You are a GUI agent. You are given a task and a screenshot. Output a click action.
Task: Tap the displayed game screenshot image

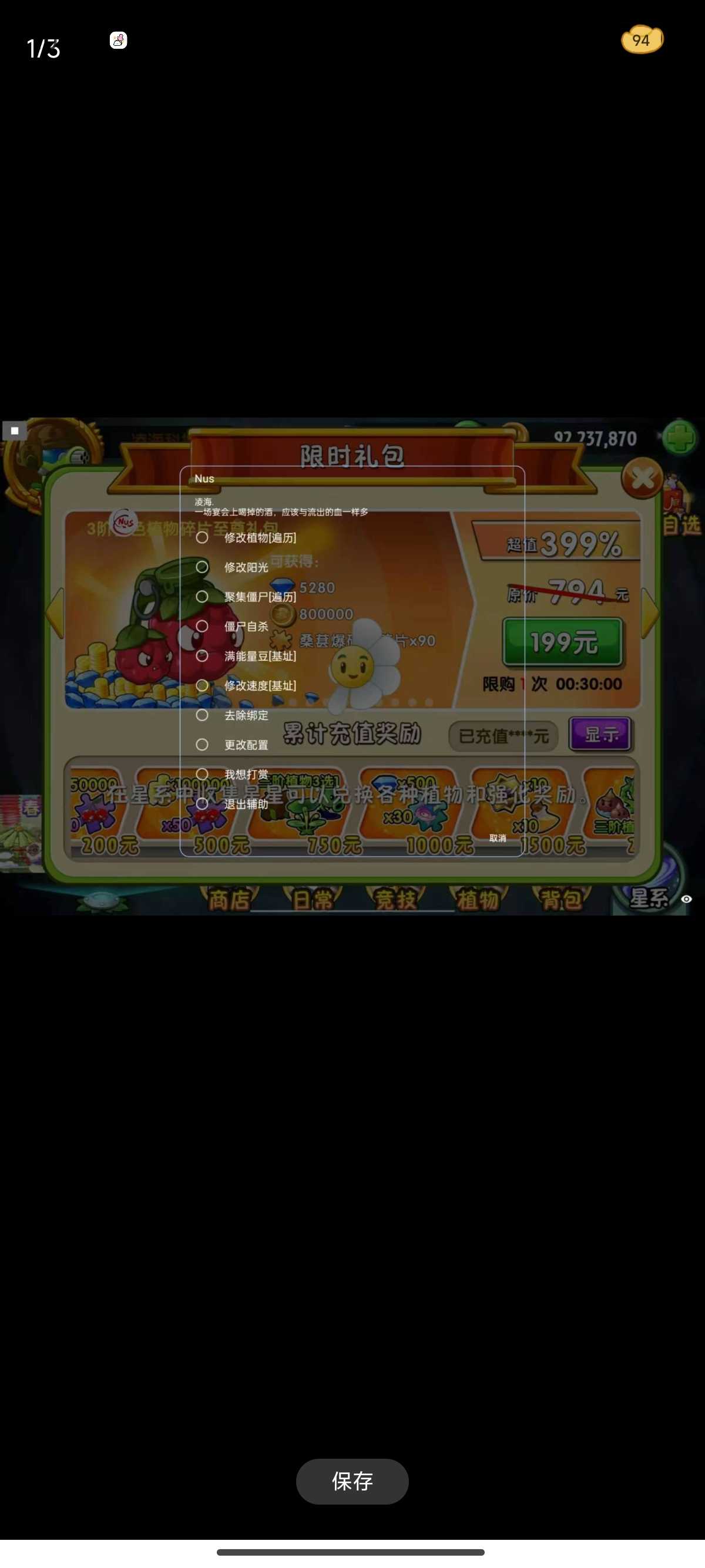click(352, 666)
